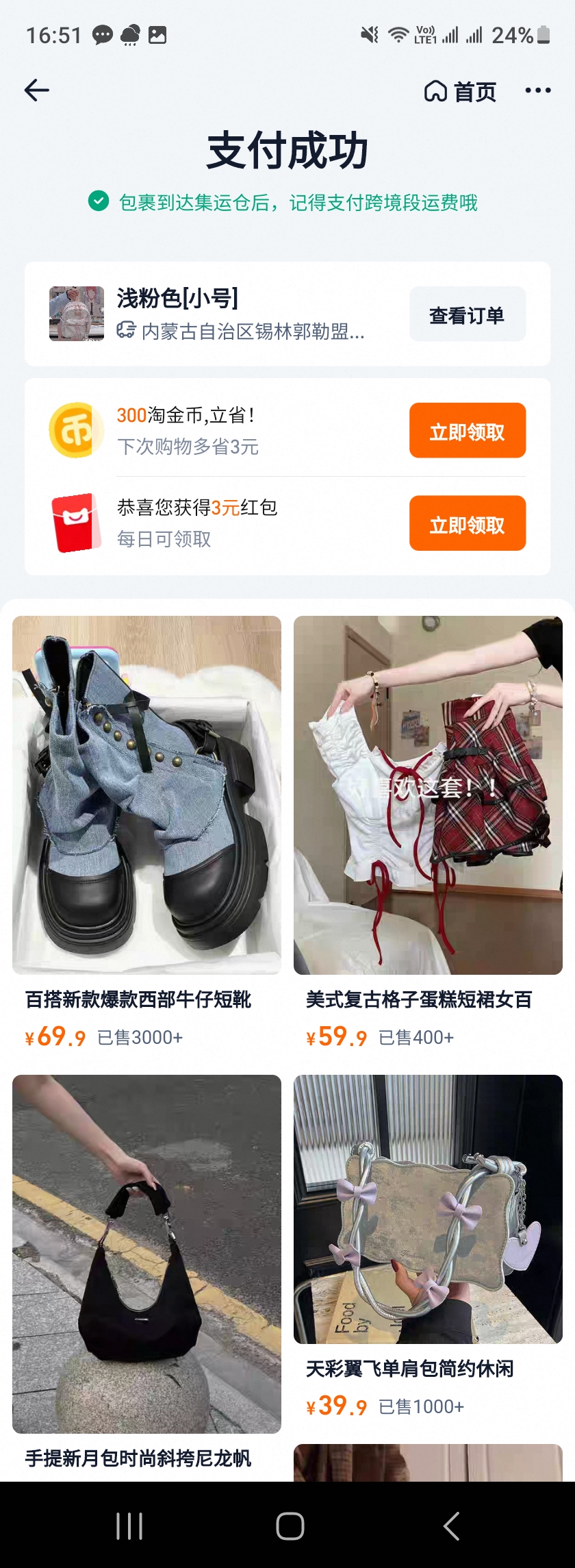View the 手提新月包 black bag product
575x1568 pixels.
pyautogui.click(x=146, y=1254)
